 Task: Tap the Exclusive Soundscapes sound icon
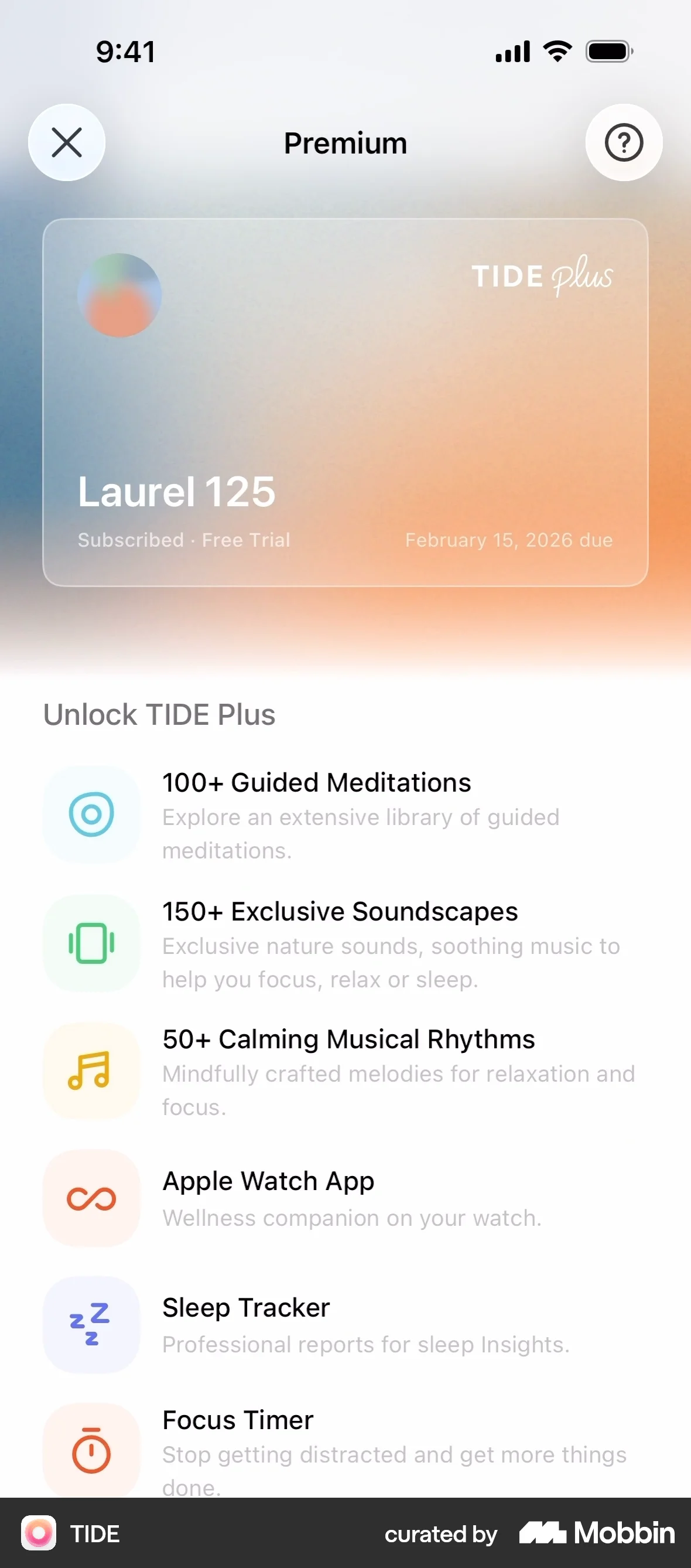coord(91,944)
